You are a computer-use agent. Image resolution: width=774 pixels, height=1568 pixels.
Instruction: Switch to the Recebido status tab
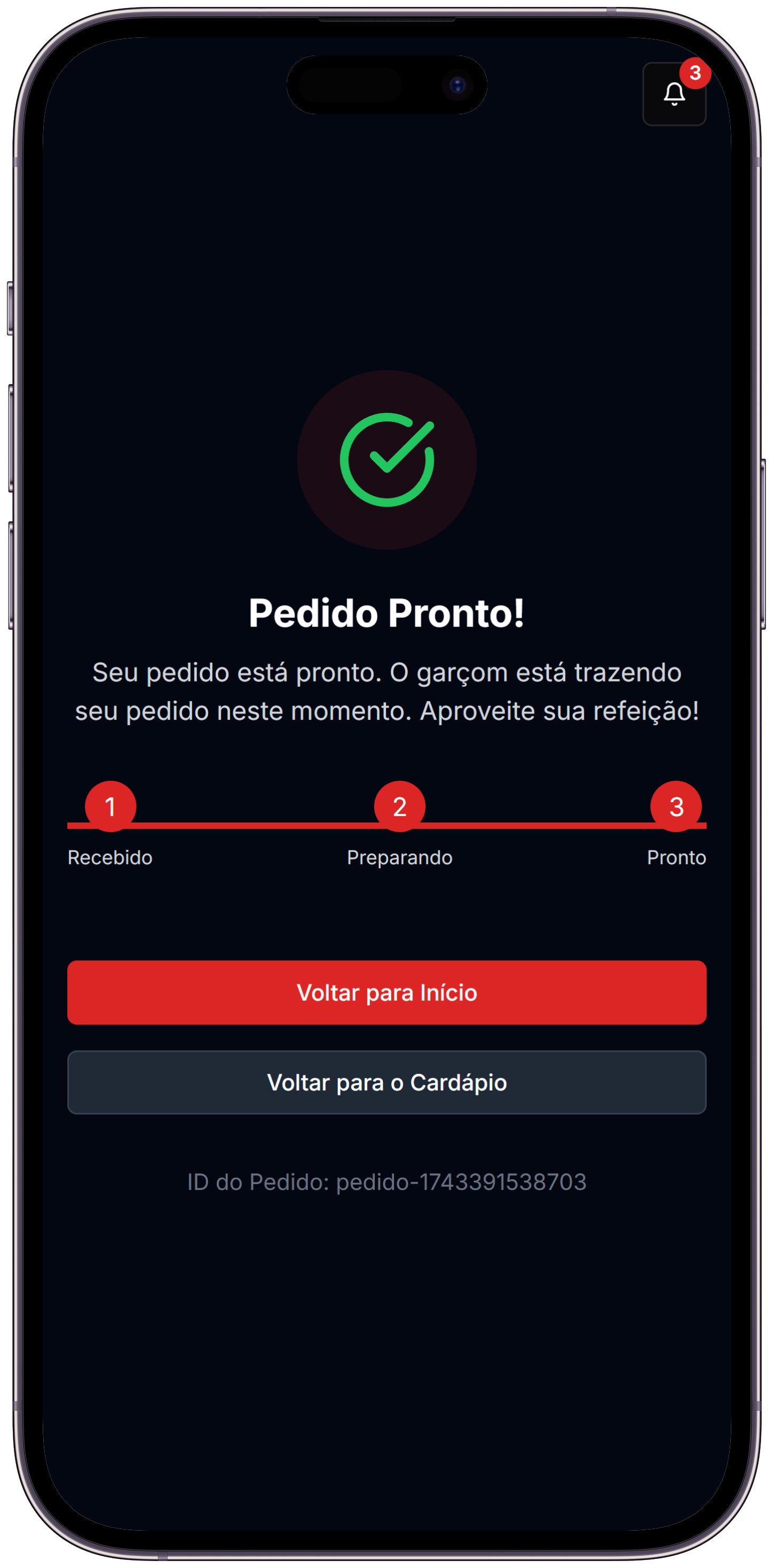[x=110, y=806]
